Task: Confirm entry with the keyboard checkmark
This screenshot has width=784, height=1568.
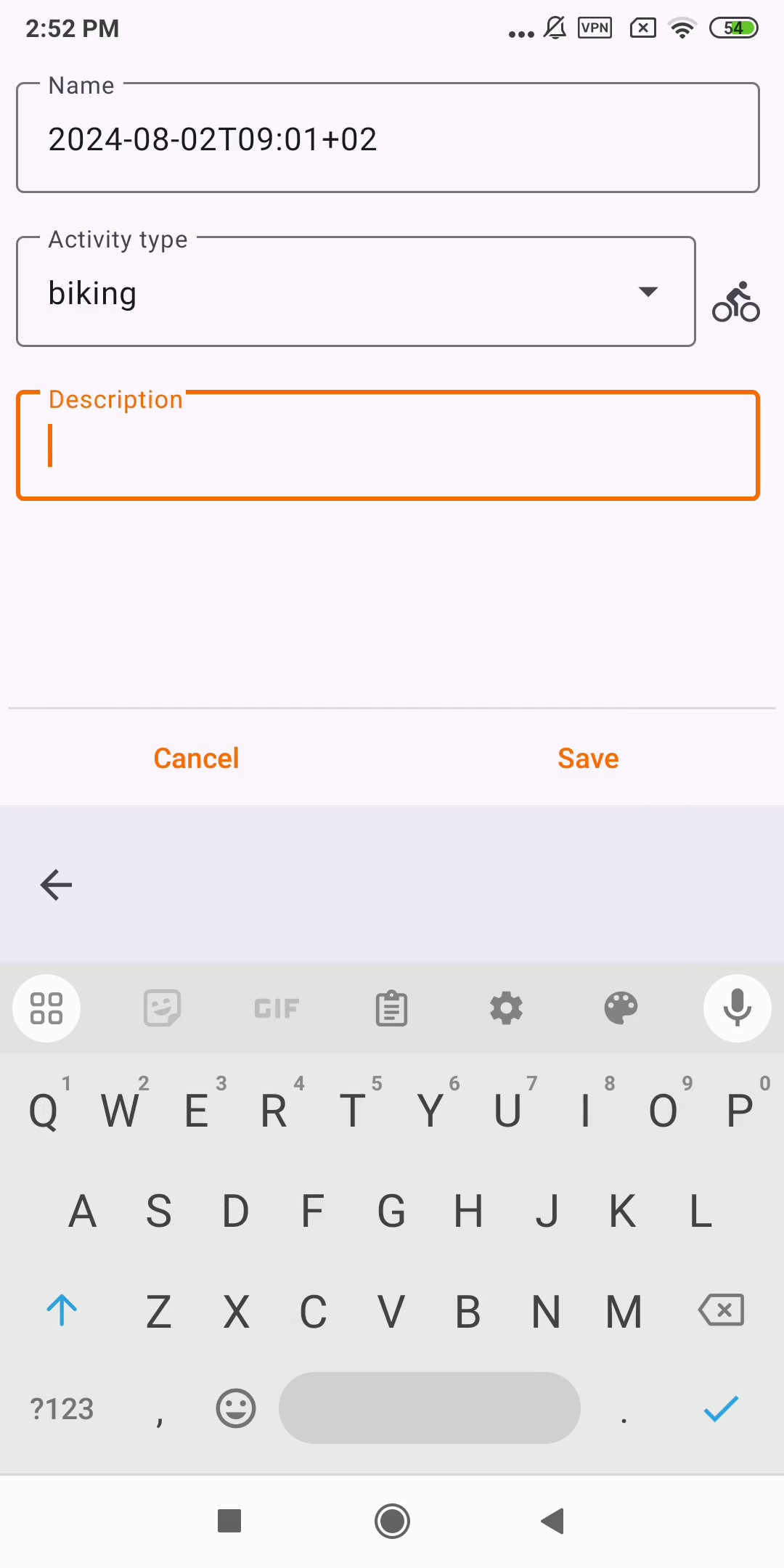Action: click(721, 1408)
